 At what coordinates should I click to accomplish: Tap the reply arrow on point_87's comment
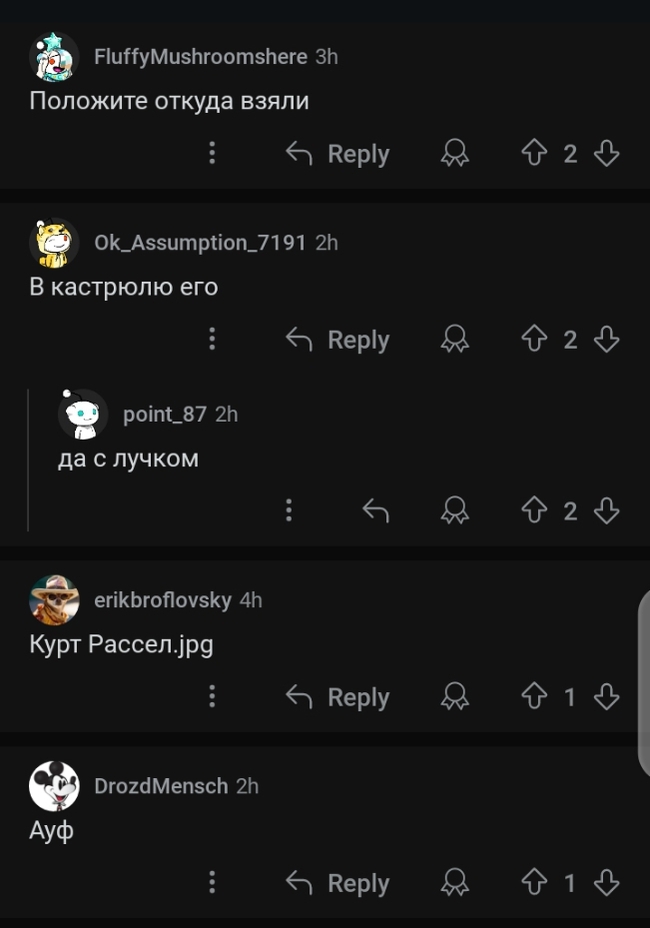pyautogui.click(x=375, y=511)
